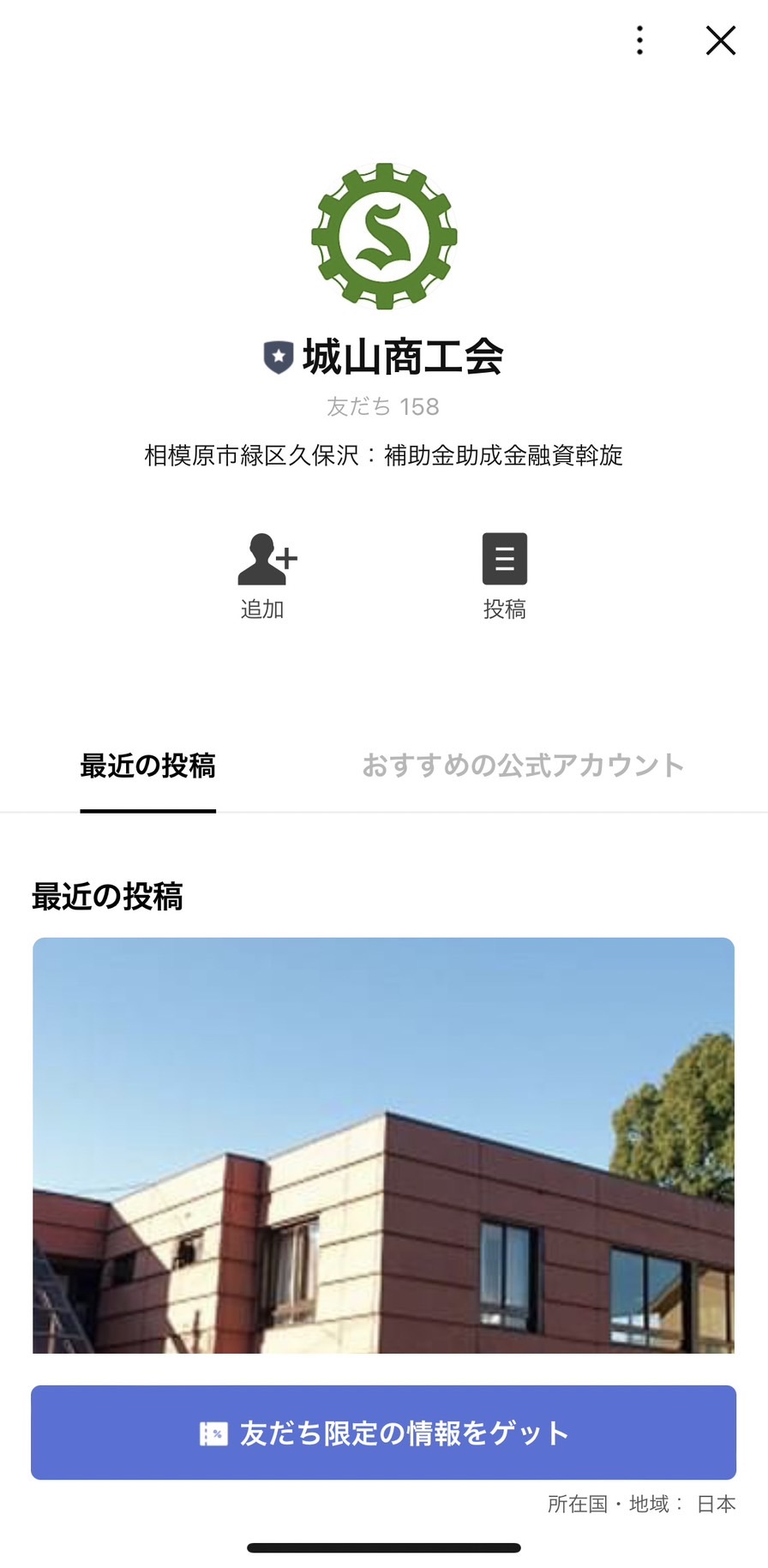Tap the home indicator bar at bottom

point(384,1548)
